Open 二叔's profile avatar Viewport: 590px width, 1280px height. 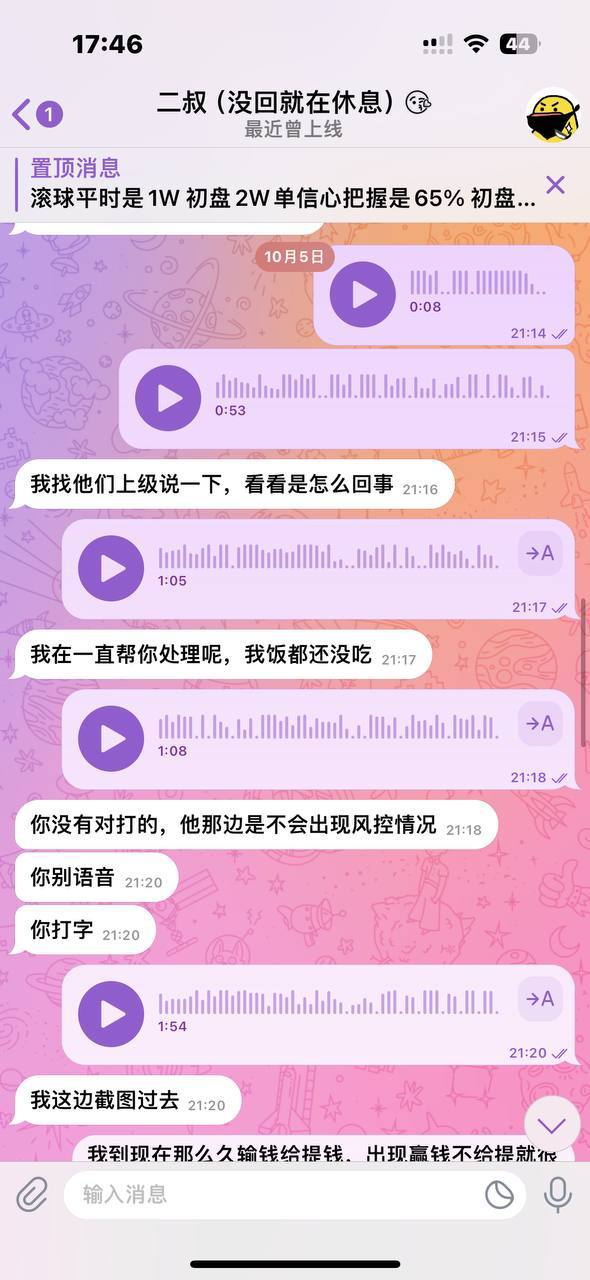click(553, 115)
